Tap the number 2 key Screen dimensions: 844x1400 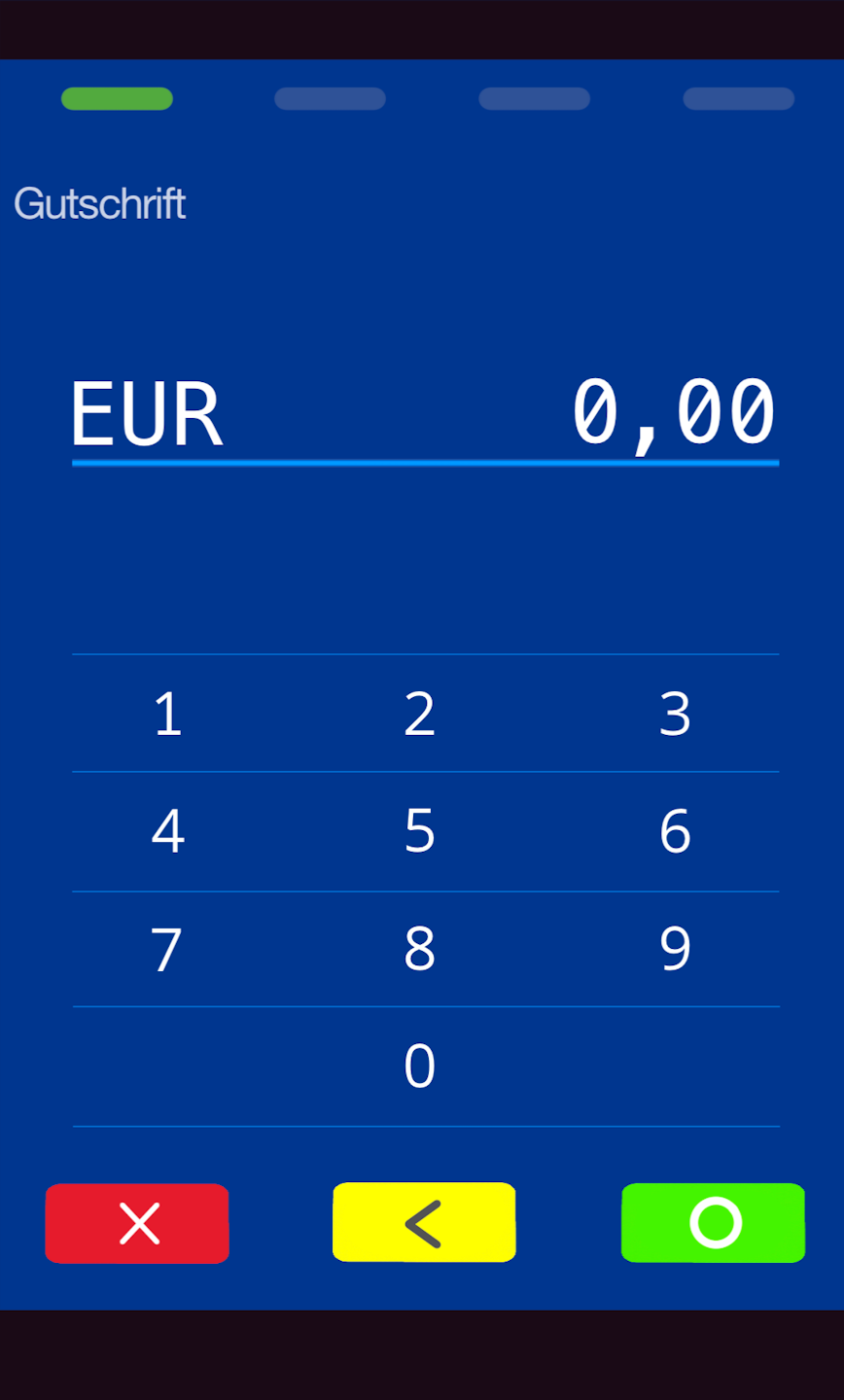click(x=420, y=714)
